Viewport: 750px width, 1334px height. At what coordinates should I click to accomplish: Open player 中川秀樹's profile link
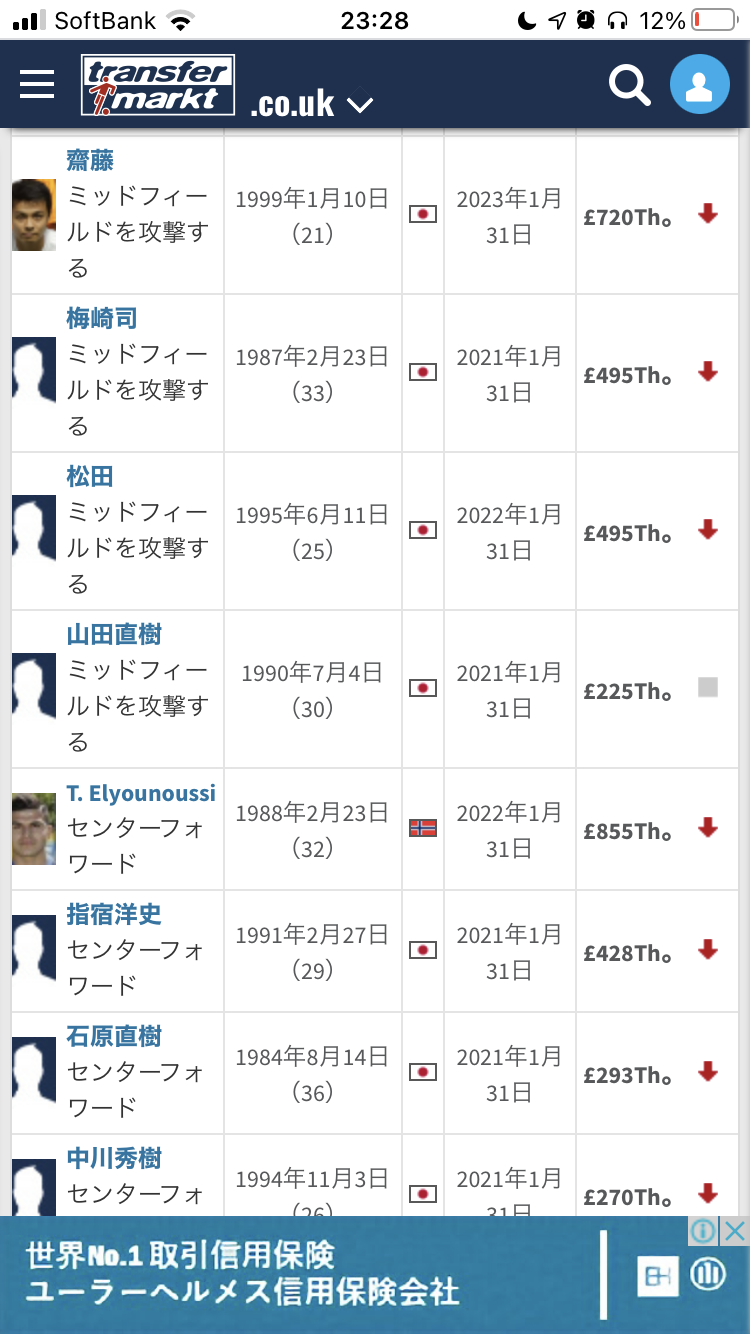tap(114, 1158)
